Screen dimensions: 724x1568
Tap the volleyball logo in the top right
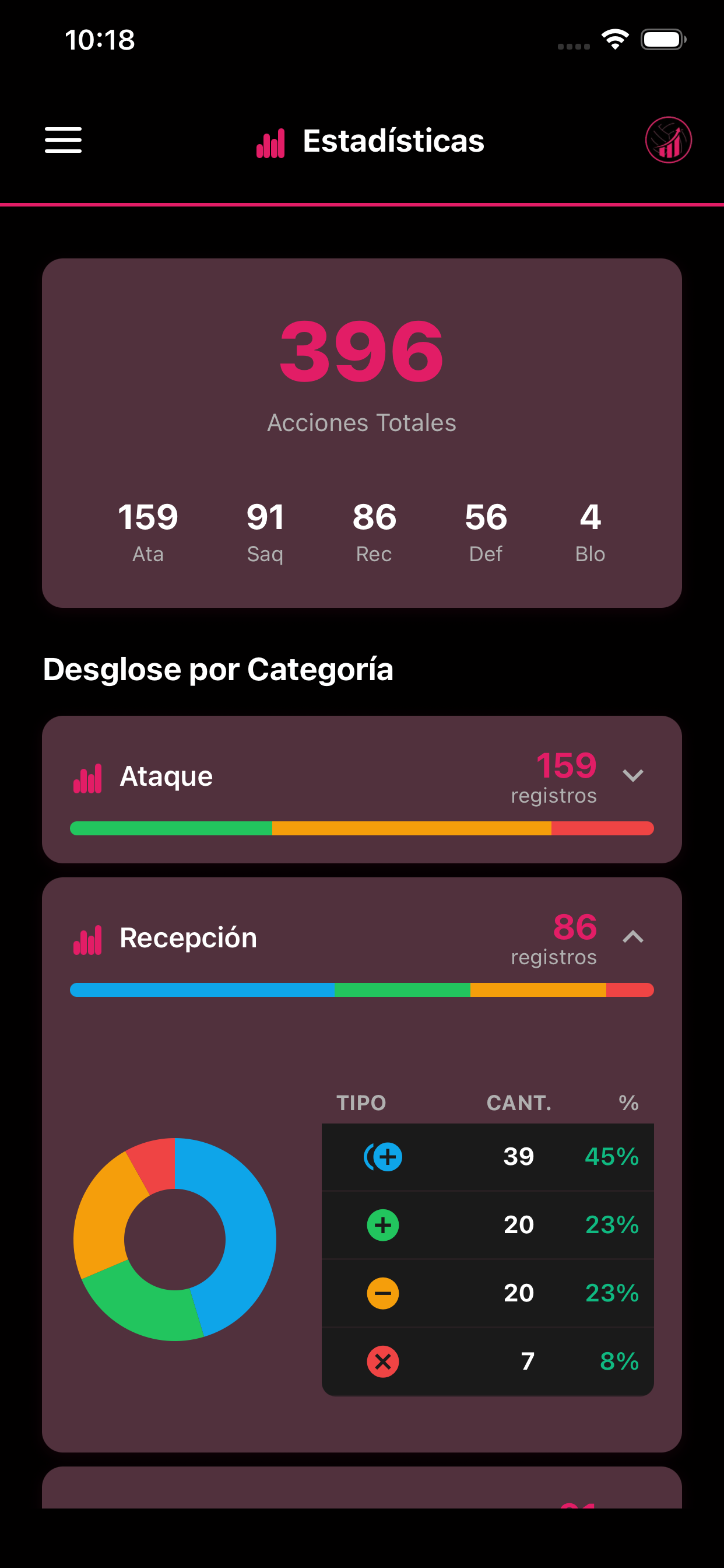point(669,139)
